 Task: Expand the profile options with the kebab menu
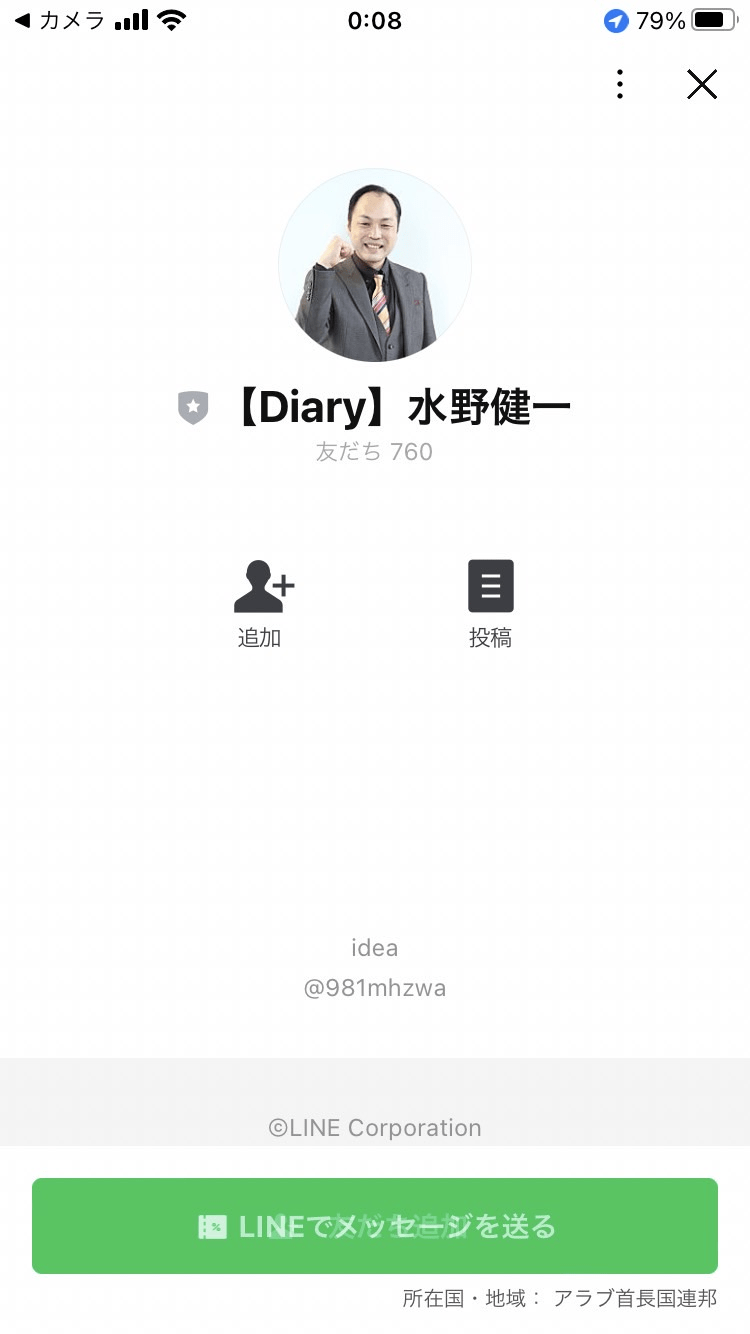point(620,84)
